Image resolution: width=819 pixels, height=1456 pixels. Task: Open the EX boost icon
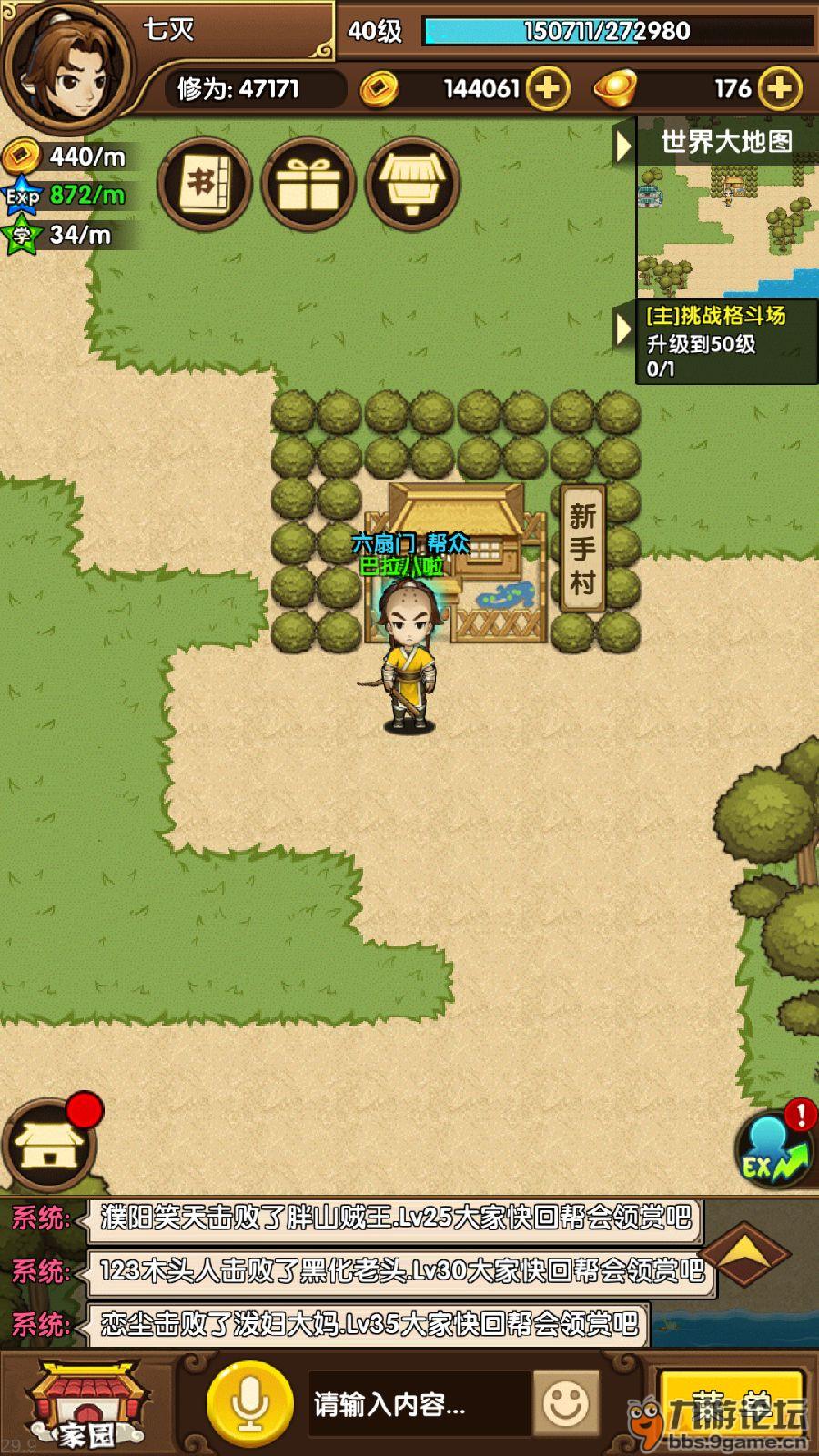tap(773, 1151)
